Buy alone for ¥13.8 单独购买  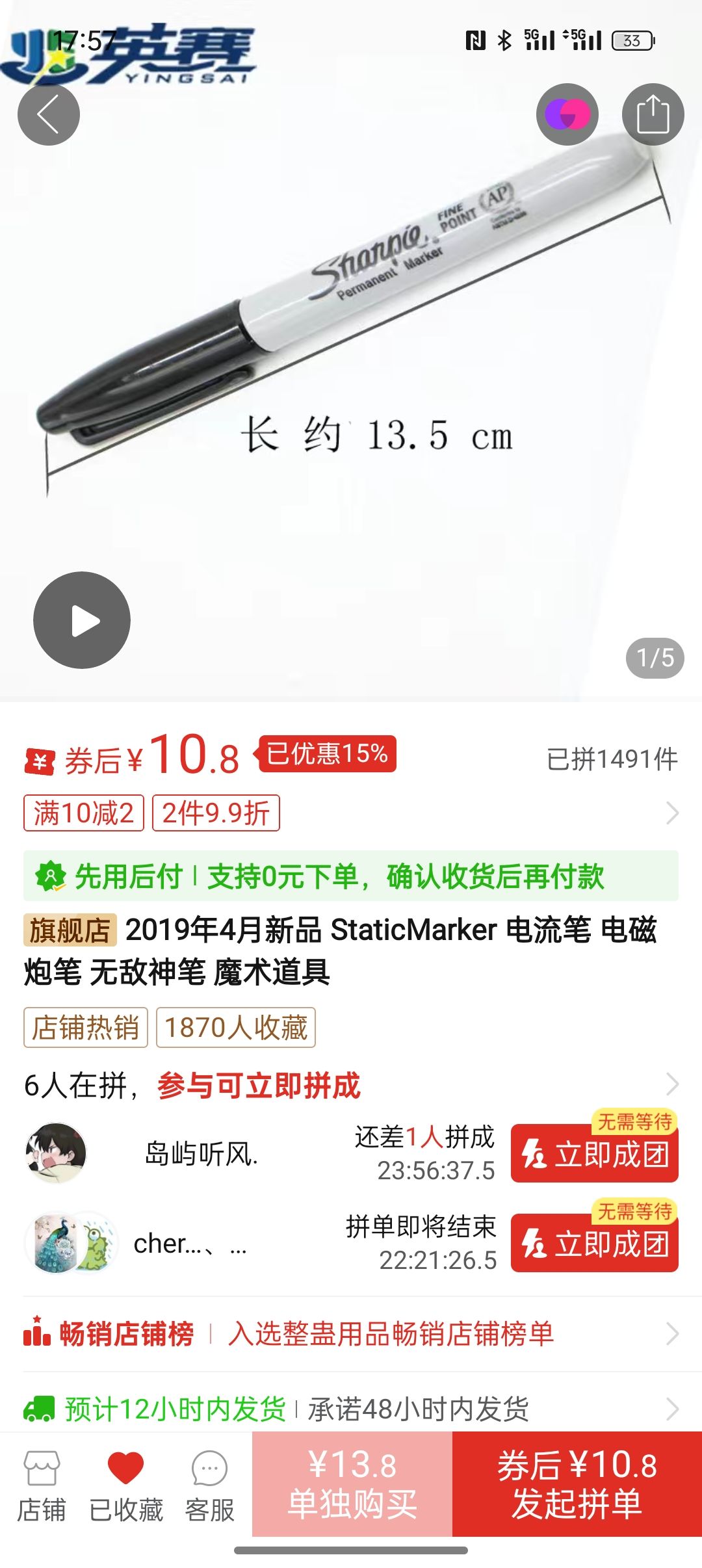tap(352, 1485)
